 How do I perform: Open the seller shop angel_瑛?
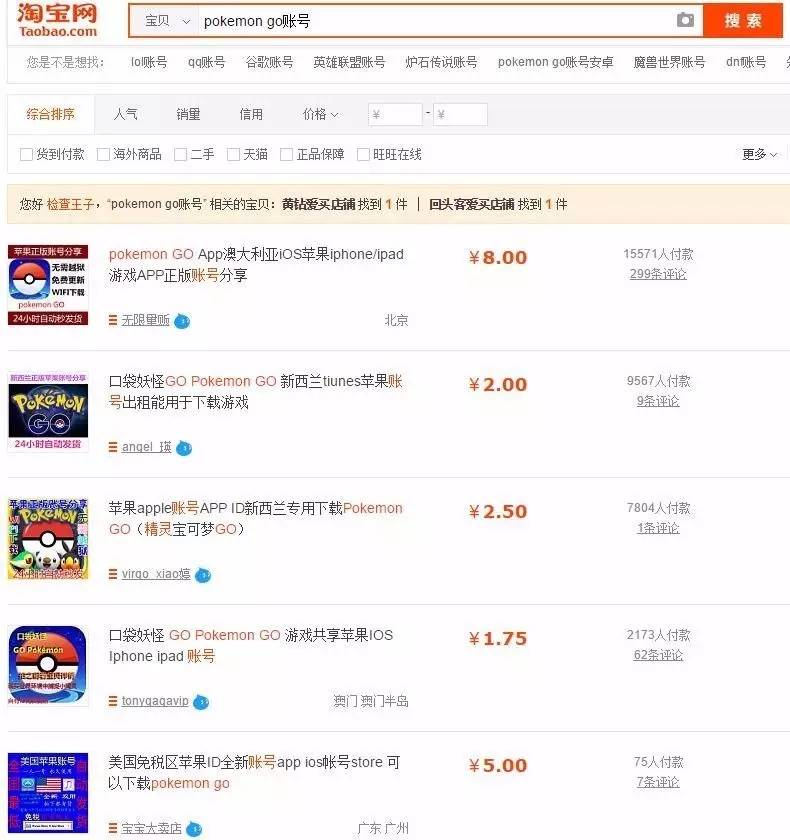[x=146, y=447]
